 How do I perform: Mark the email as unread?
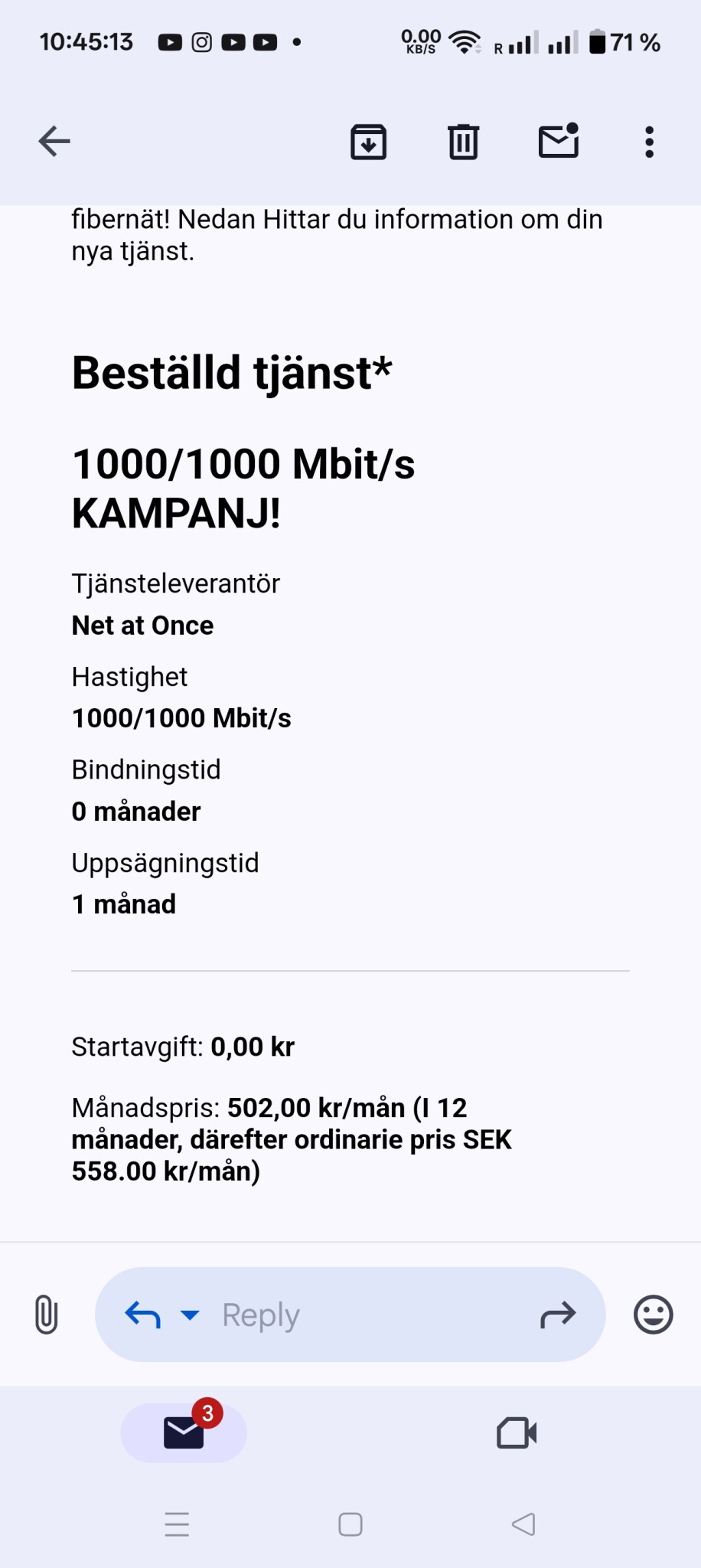[x=559, y=142]
